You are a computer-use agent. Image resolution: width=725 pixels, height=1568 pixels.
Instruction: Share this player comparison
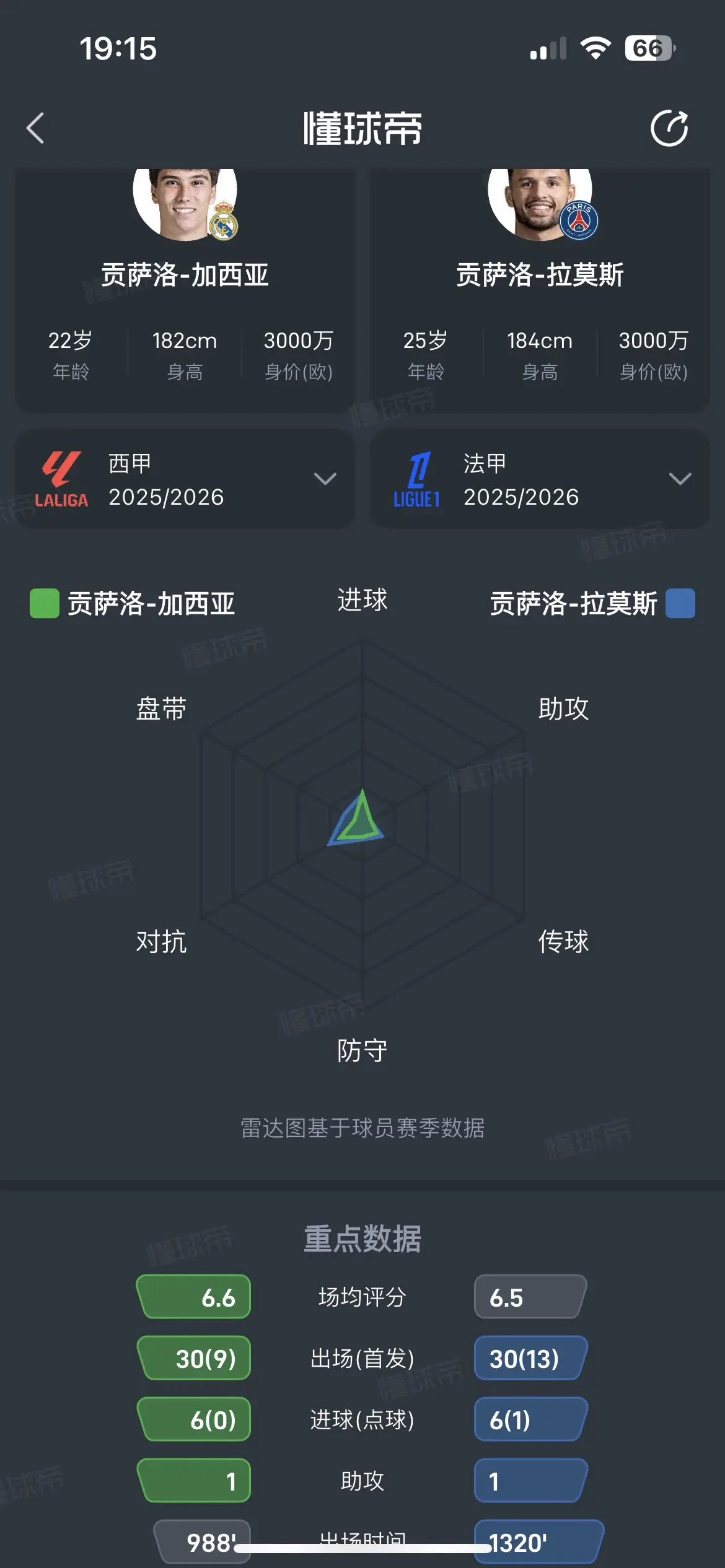click(669, 128)
